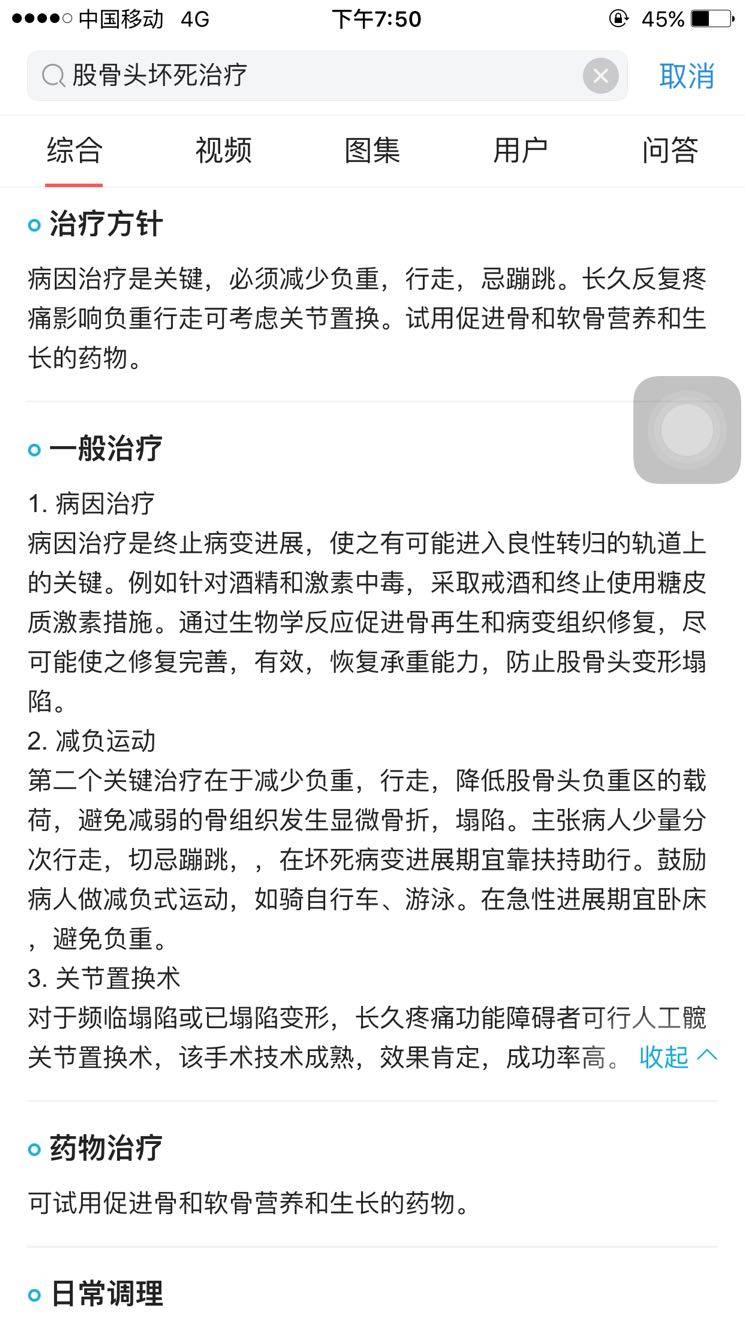Collapse the 一般治疗 section with 收起
The height and width of the screenshot is (1324, 745).
tap(678, 1056)
